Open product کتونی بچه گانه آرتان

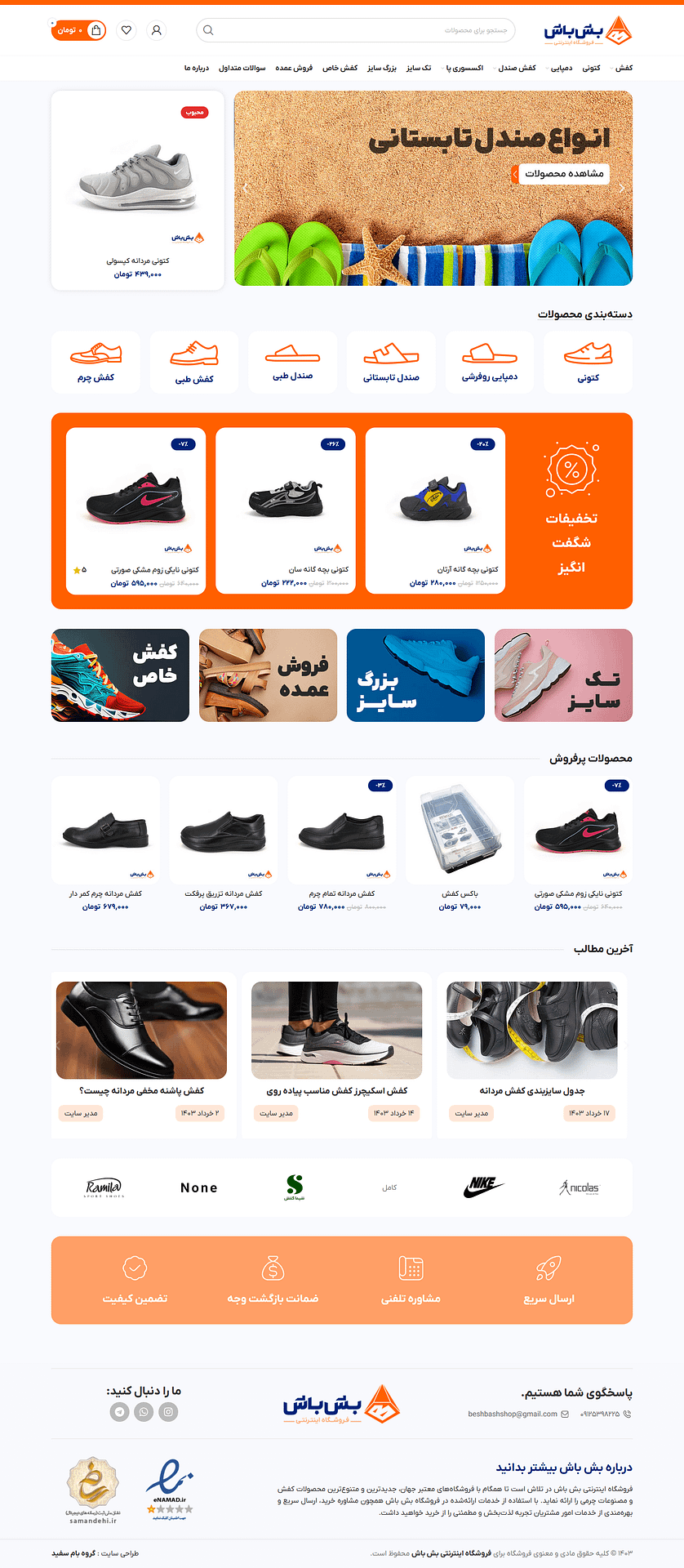click(x=436, y=510)
